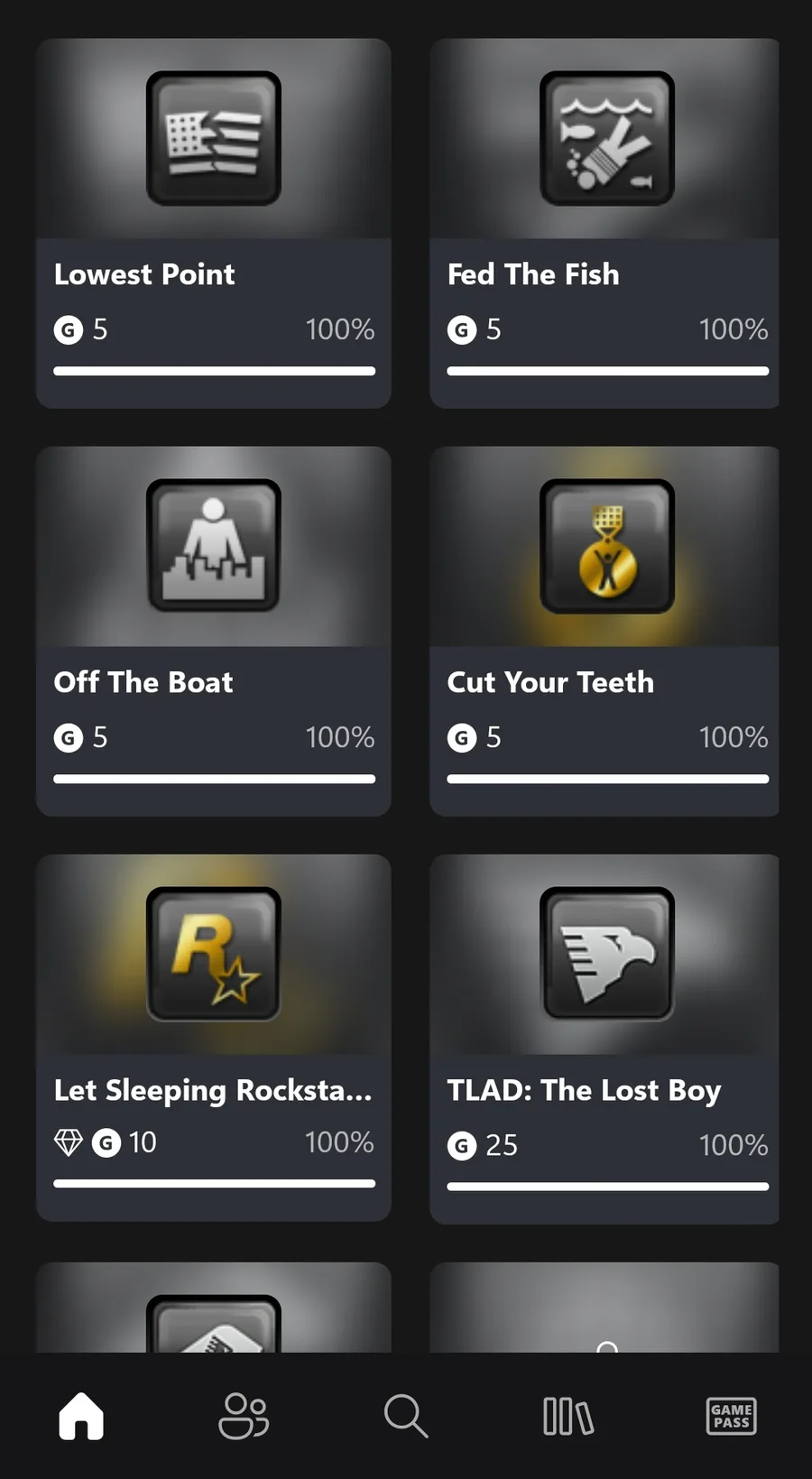
Task: Open the Lowest Point achievement card
Action: pyautogui.click(x=213, y=223)
